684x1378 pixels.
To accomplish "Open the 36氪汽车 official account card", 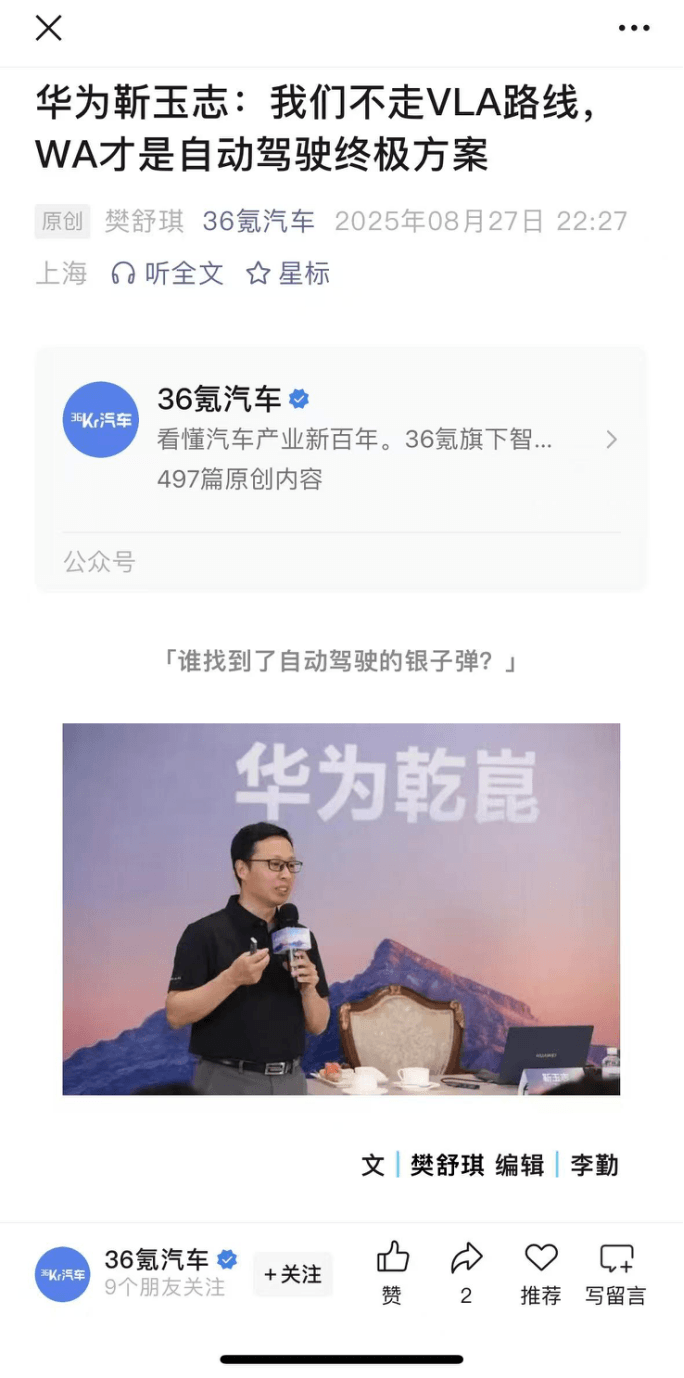I will [340, 439].
